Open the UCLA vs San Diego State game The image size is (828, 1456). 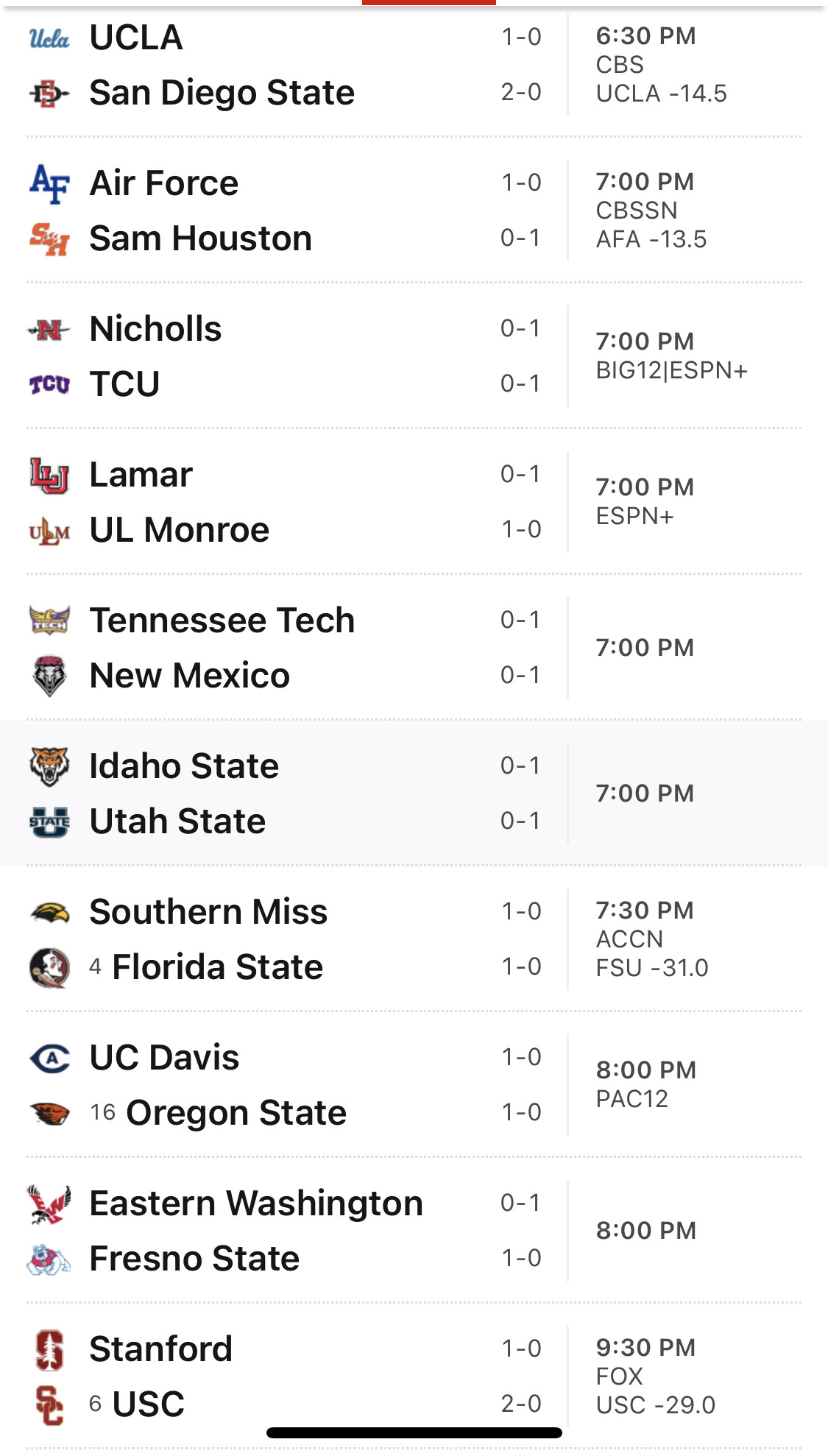(414, 65)
